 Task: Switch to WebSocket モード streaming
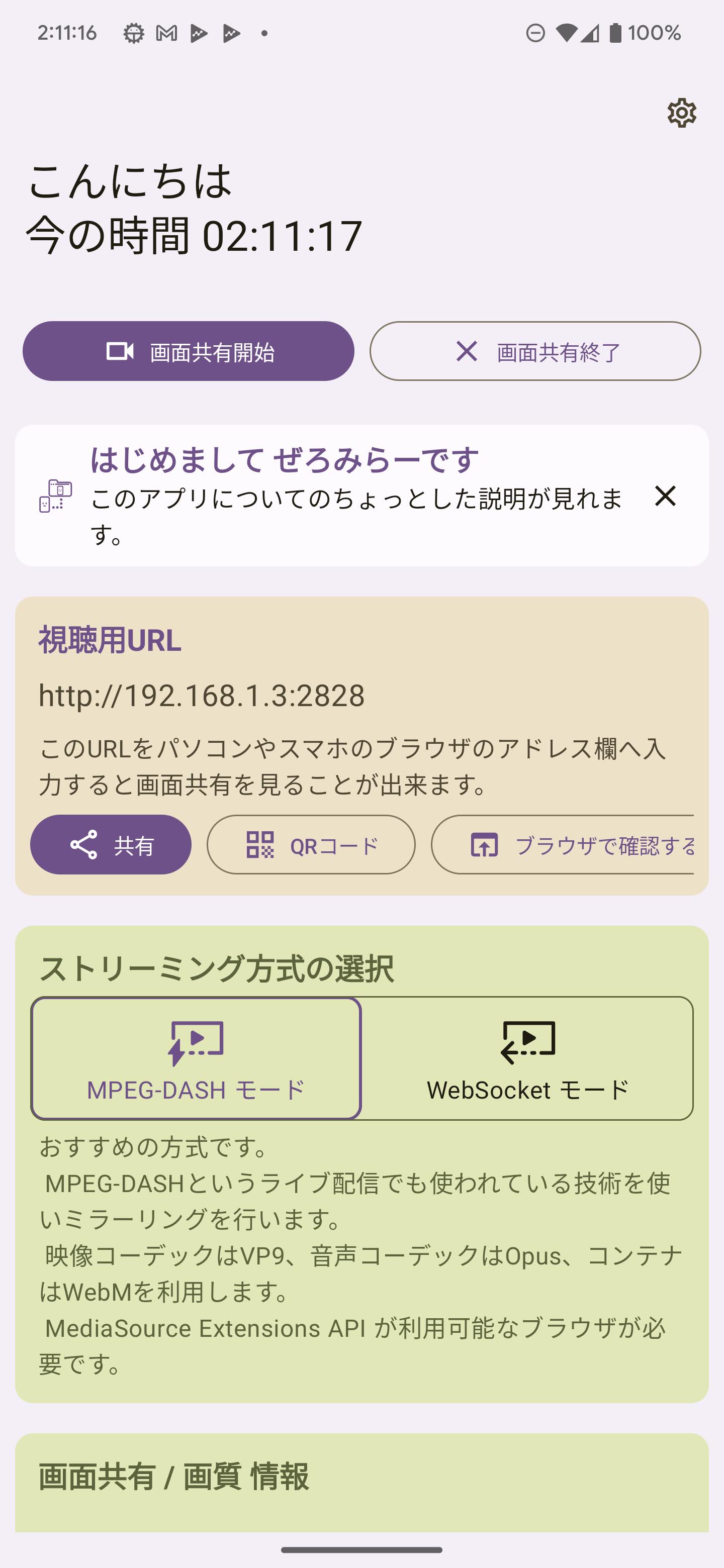coord(527,1058)
